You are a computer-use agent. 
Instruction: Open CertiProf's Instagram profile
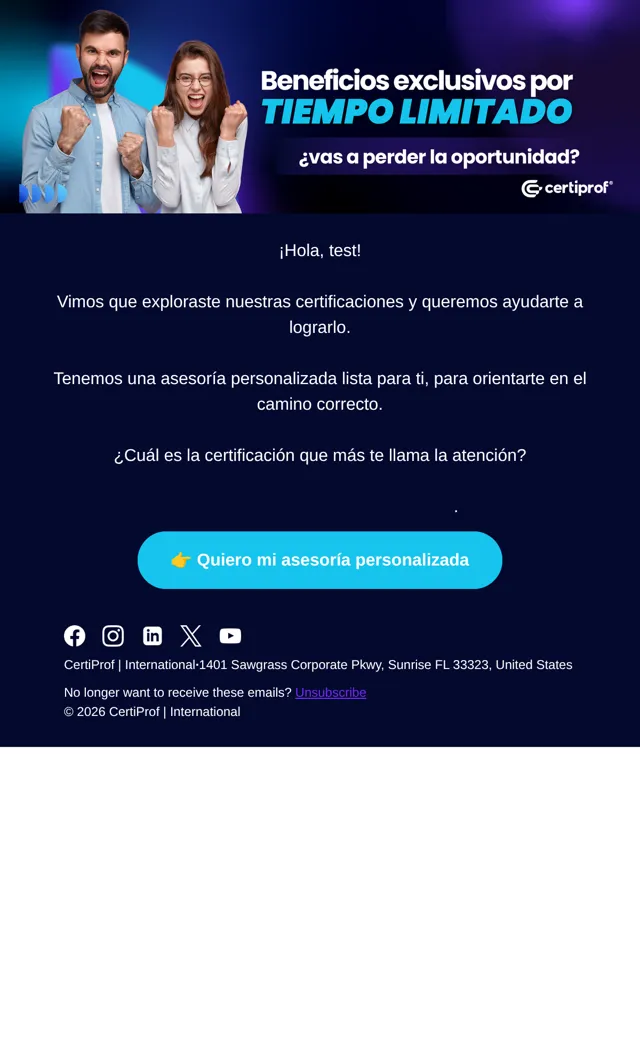point(113,636)
